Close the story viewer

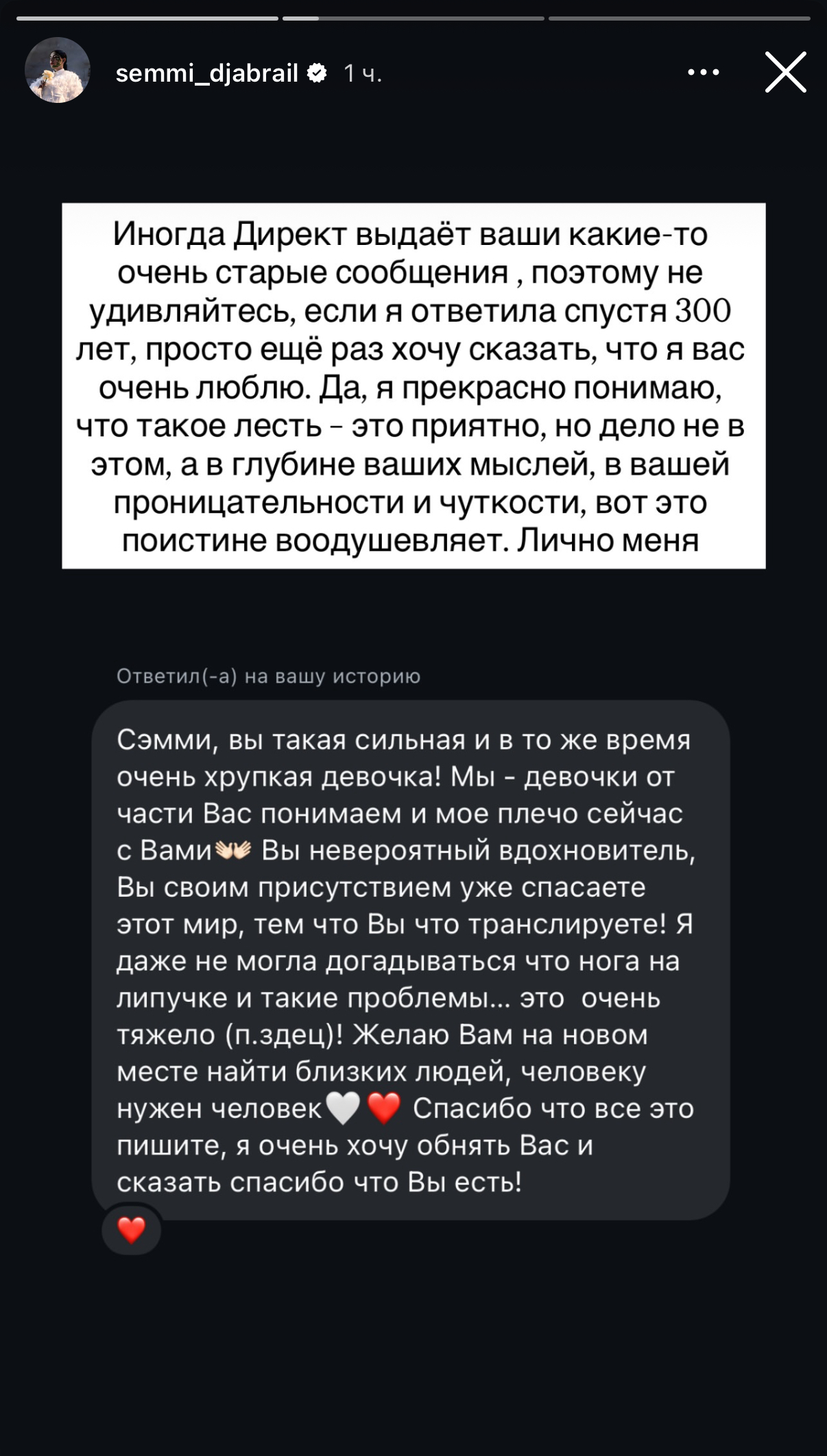[785, 72]
